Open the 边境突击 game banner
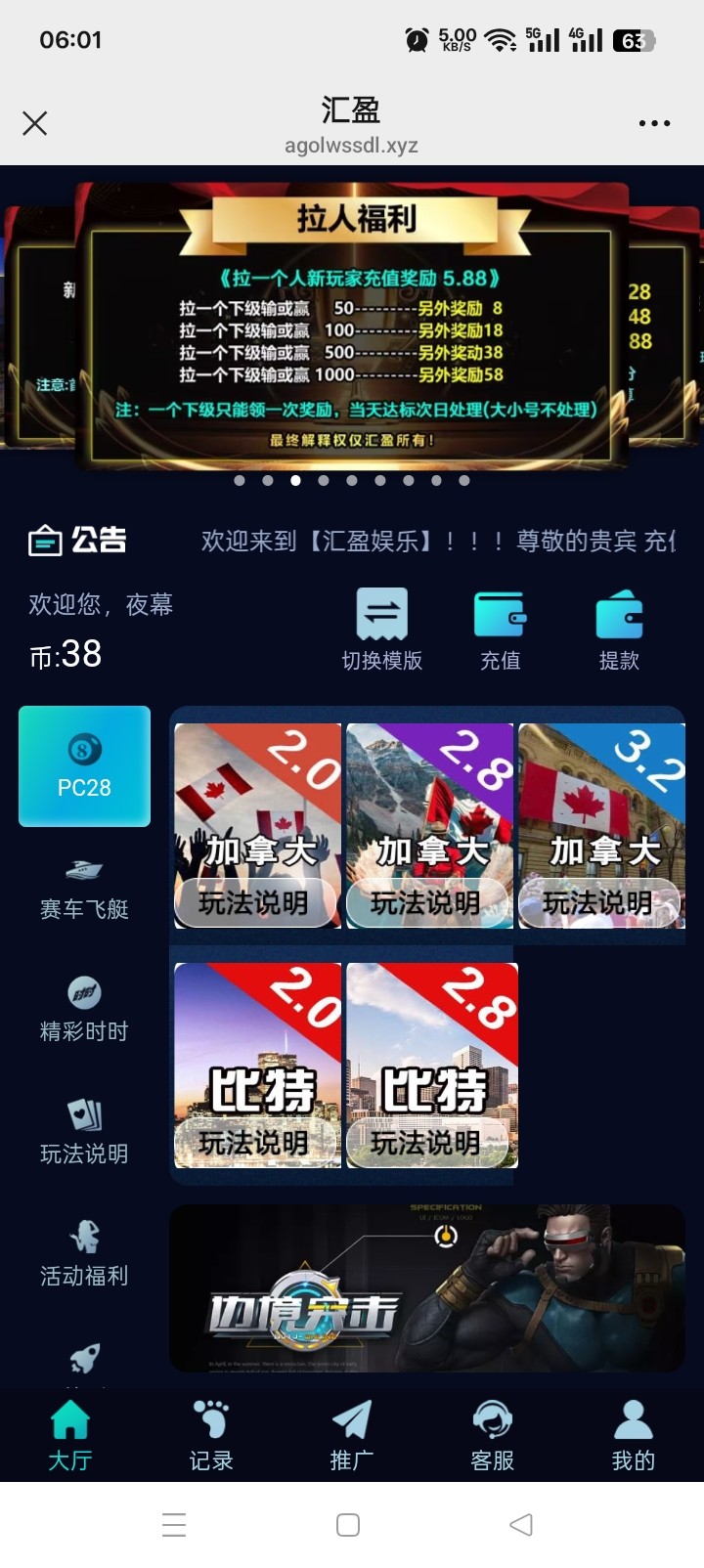Image resolution: width=704 pixels, height=1568 pixels. tap(427, 1287)
